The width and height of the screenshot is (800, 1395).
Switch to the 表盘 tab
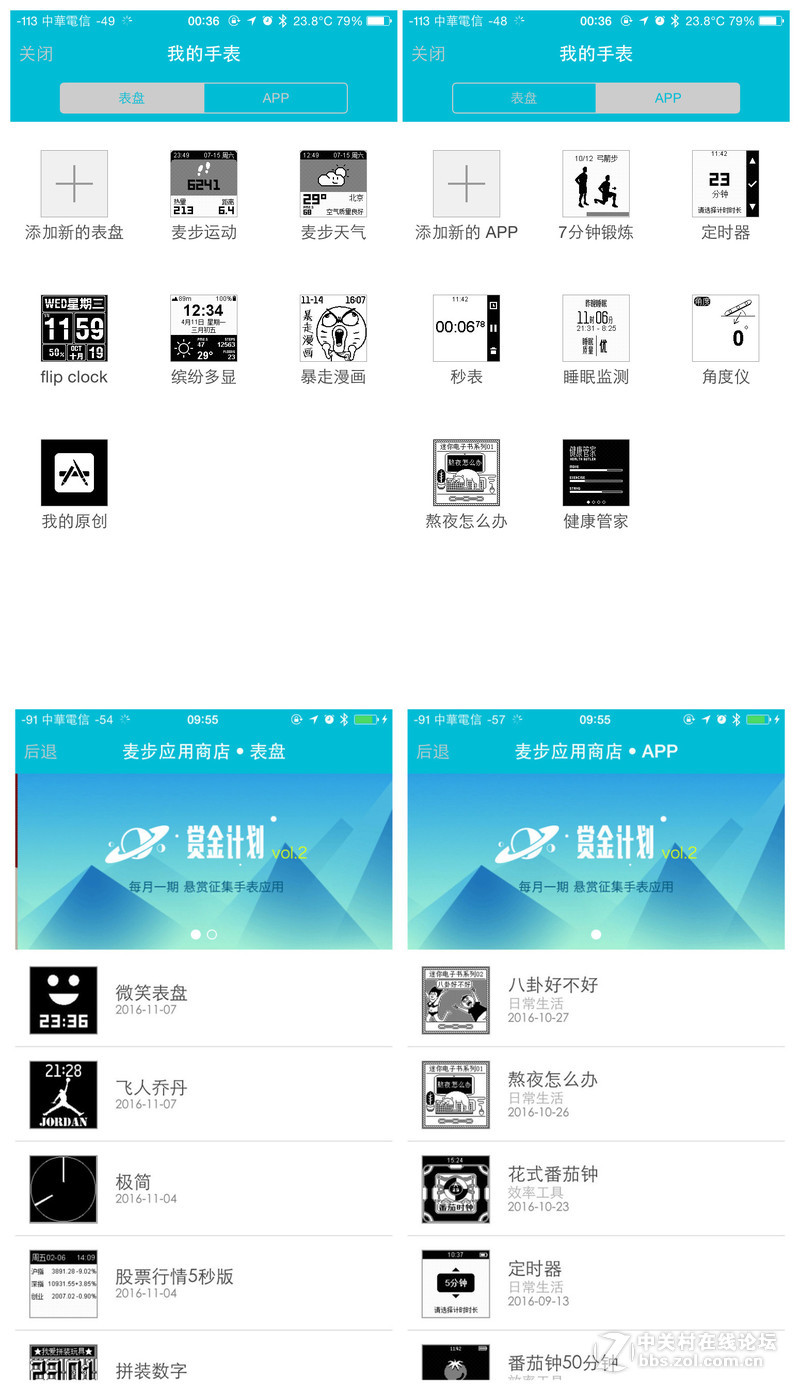(130, 97)
